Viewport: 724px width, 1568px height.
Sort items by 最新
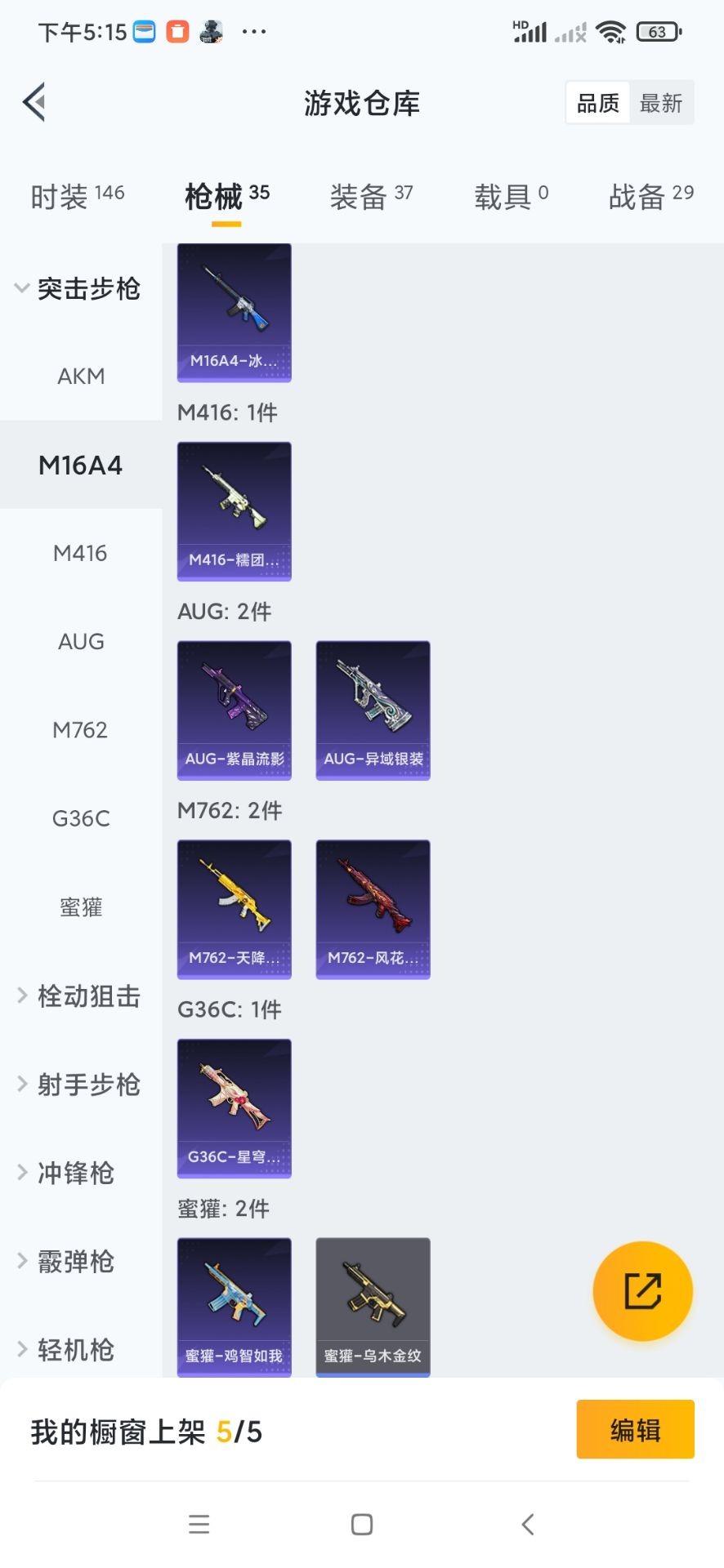[x=660, y=103]
